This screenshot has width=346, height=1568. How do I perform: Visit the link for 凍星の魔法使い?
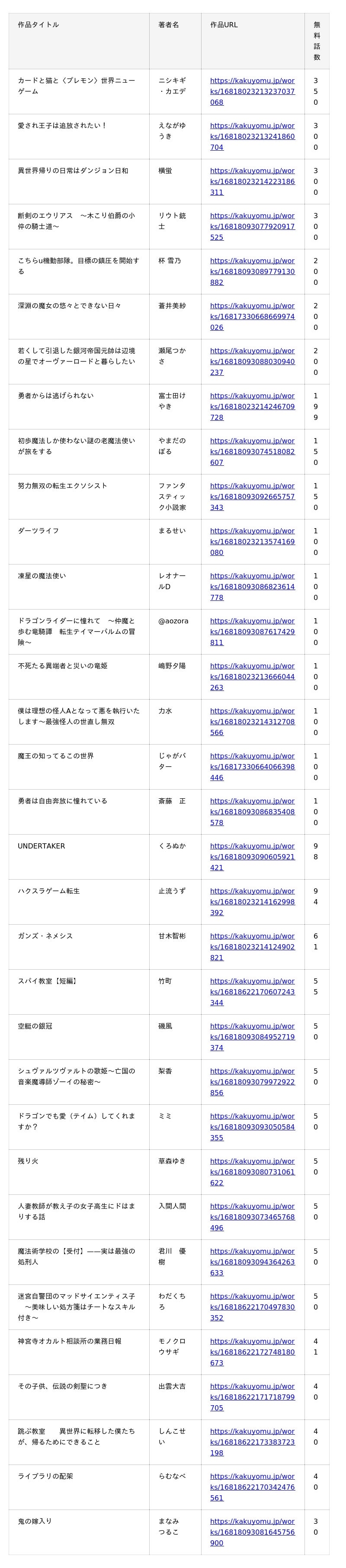[252, 587]
